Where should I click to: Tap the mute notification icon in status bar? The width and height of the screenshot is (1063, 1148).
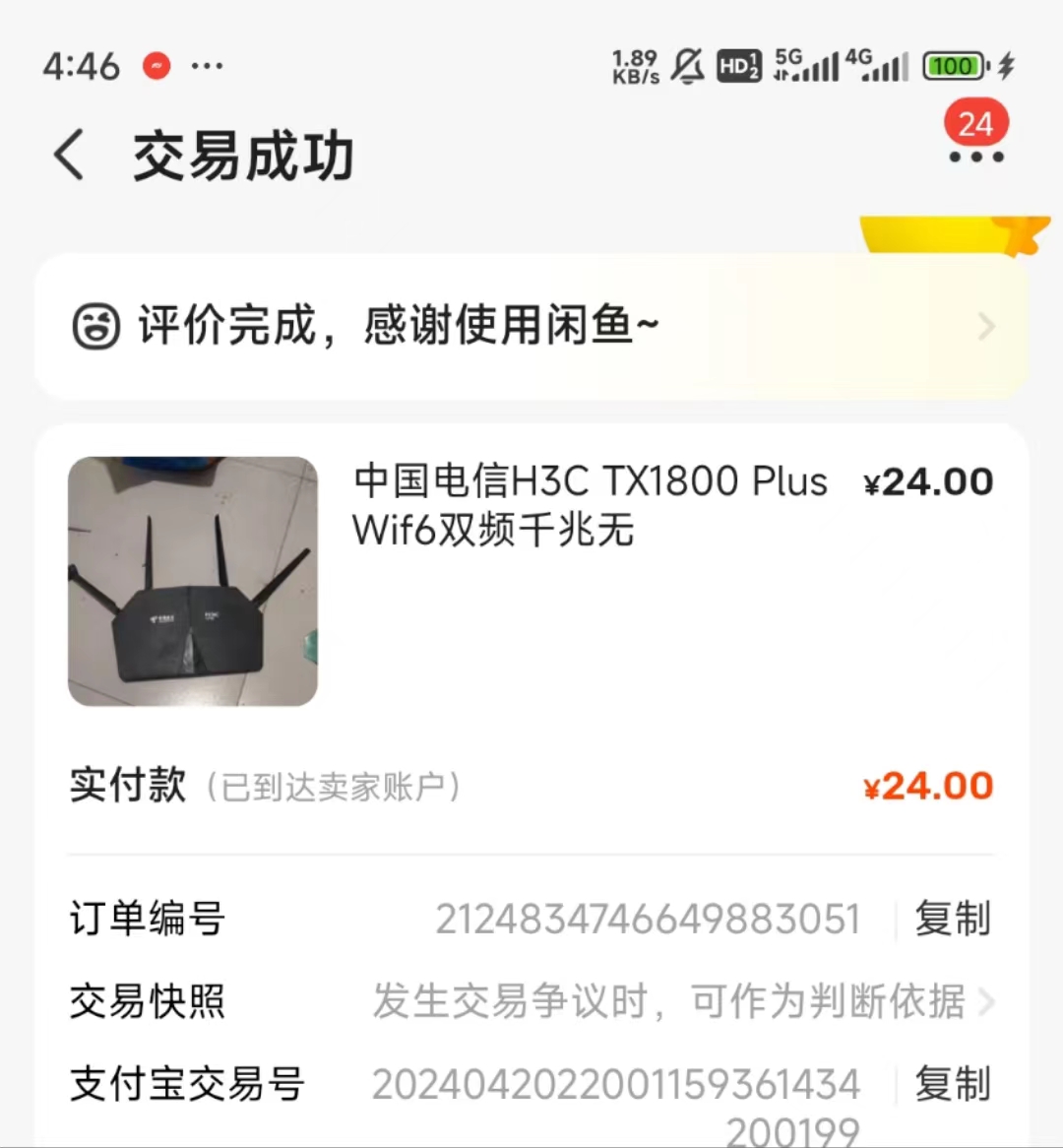pos(689,65)
